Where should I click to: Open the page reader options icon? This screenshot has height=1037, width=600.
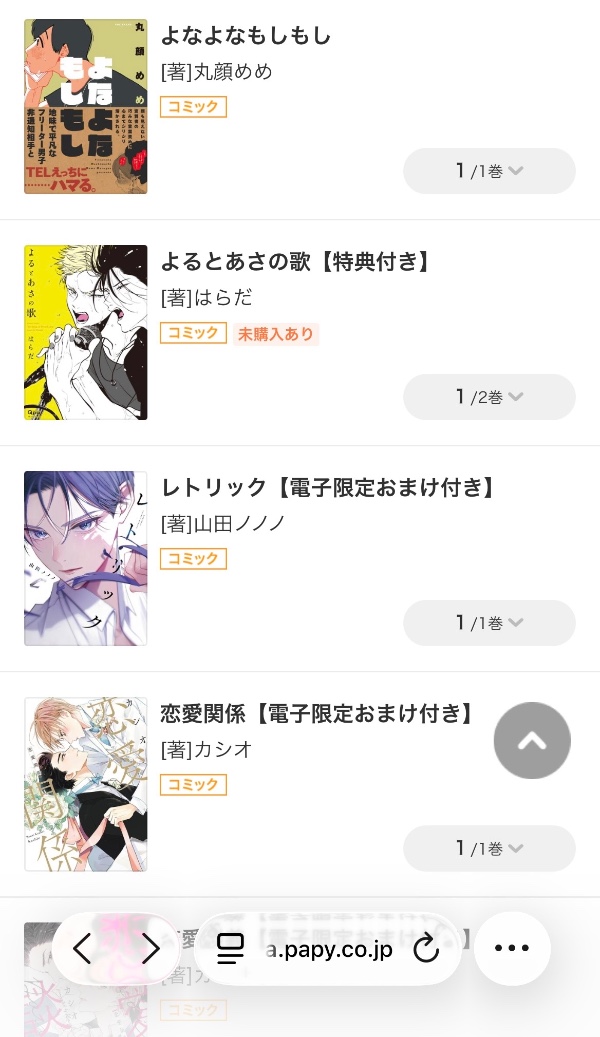click(231, 949)
